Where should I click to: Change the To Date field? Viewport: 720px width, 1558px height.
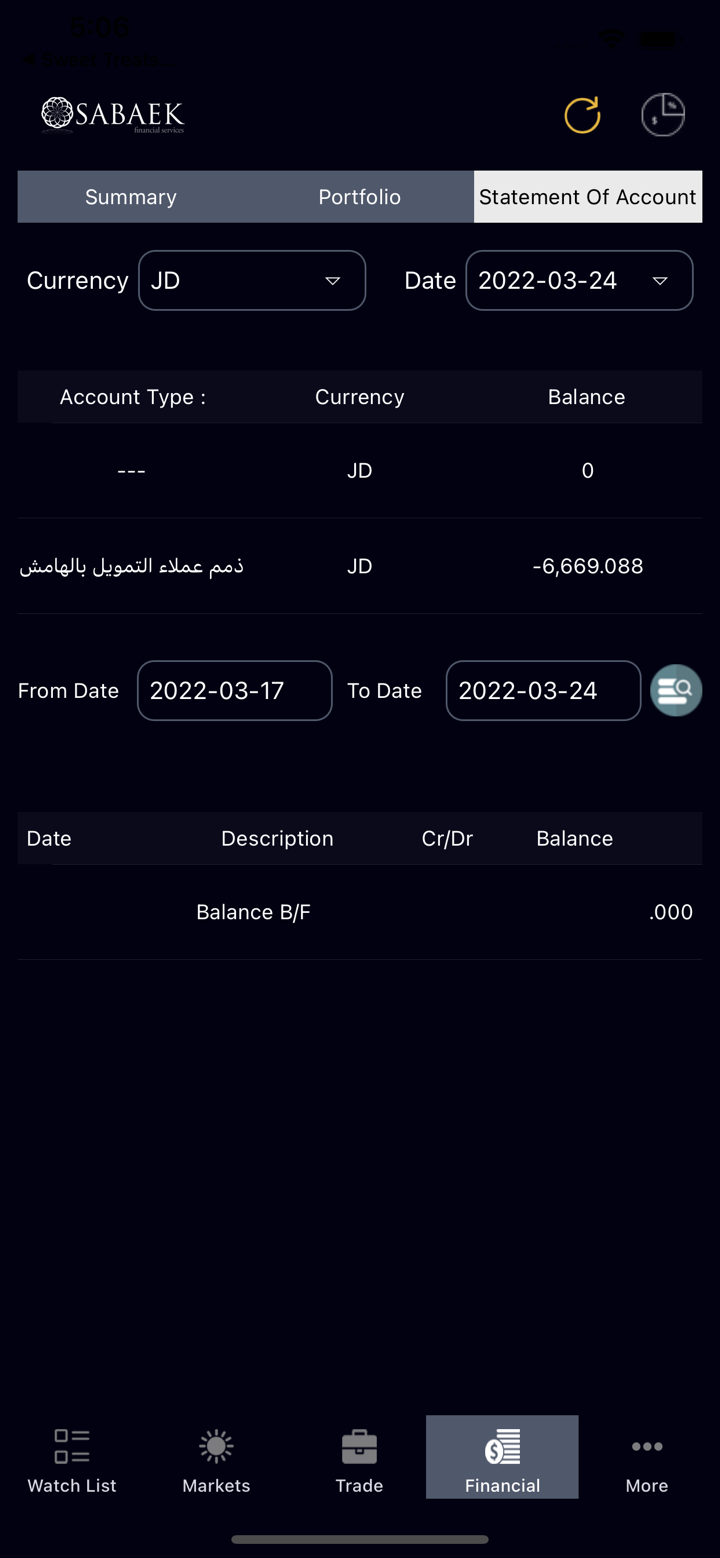(543, 691)
